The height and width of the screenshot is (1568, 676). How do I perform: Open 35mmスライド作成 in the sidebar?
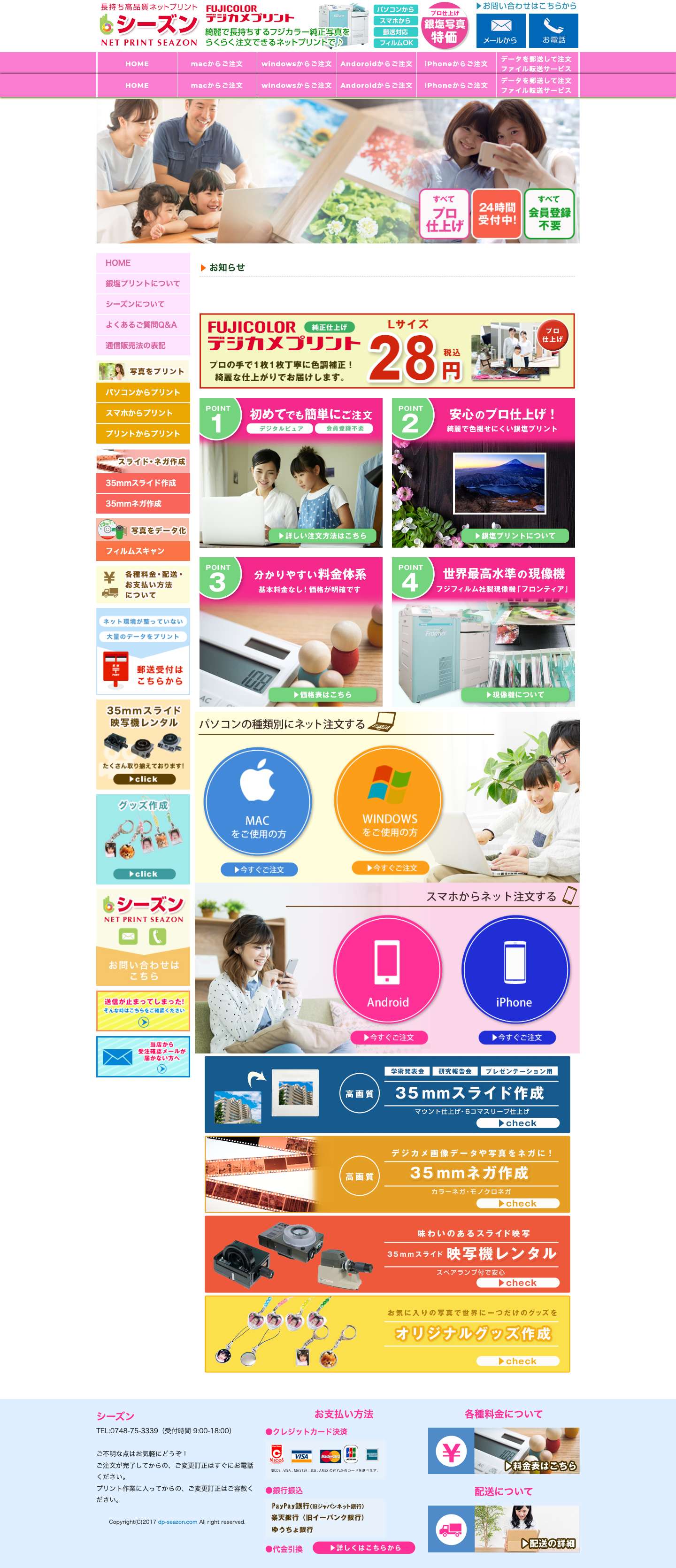(x=143, y=483)
